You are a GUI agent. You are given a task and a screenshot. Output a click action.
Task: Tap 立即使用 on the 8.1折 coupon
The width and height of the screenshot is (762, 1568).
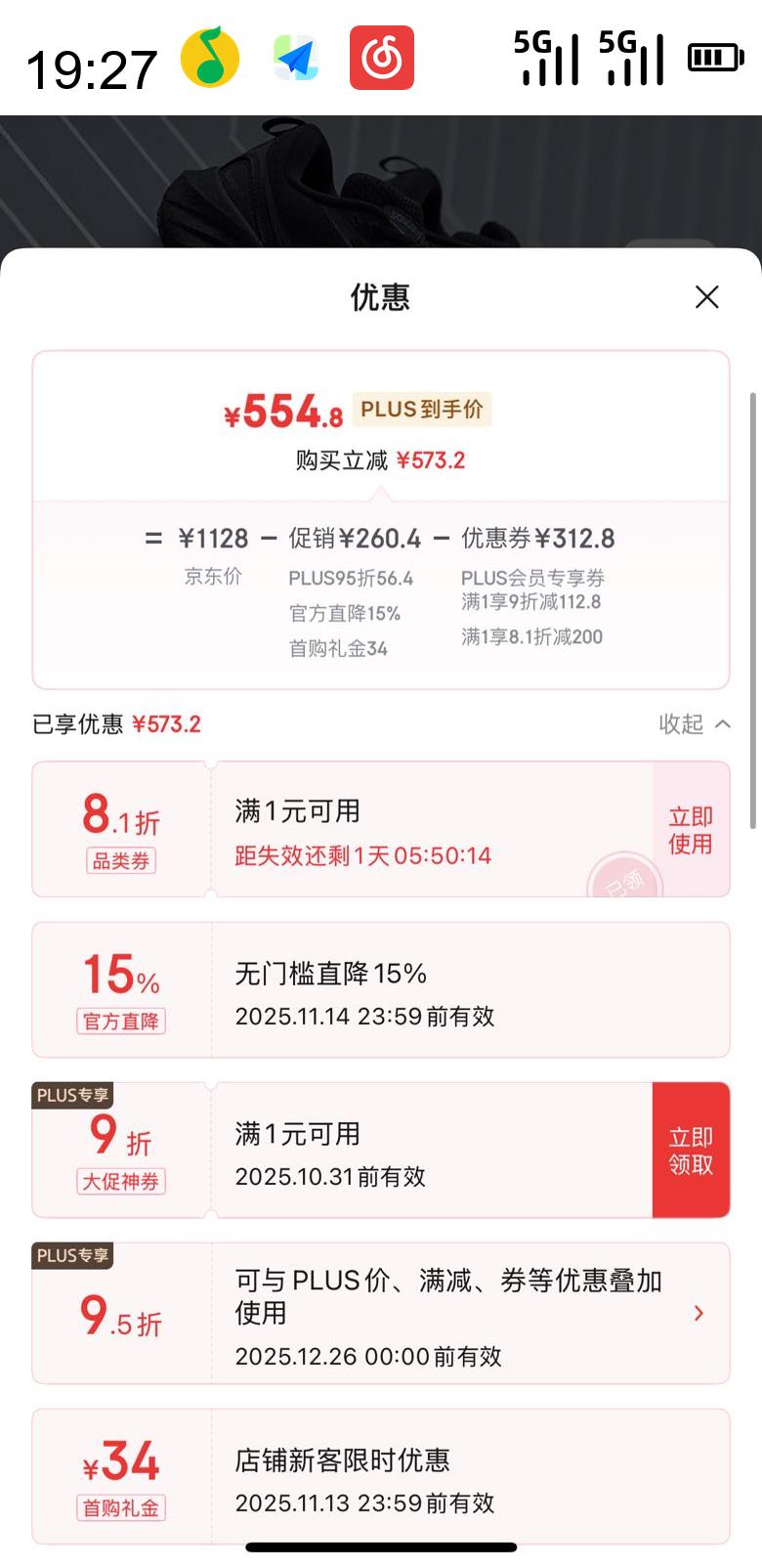tap(691, 830)
